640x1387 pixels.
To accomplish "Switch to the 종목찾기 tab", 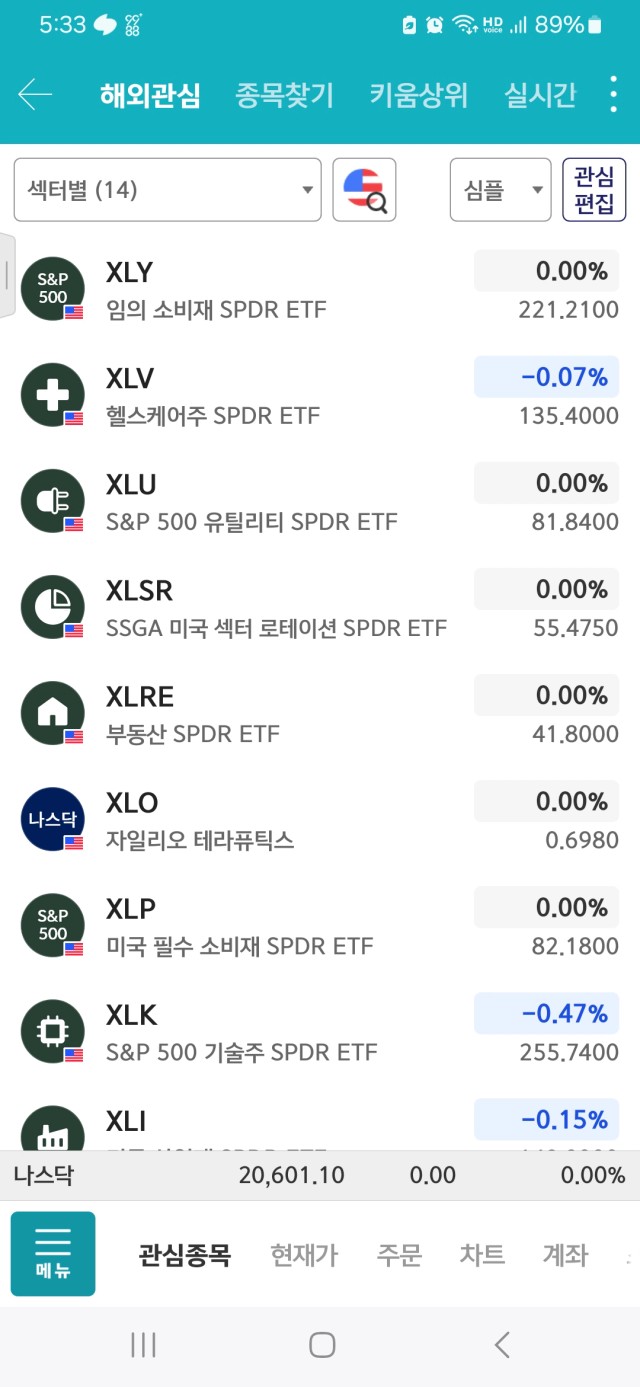I will point(285,95).
